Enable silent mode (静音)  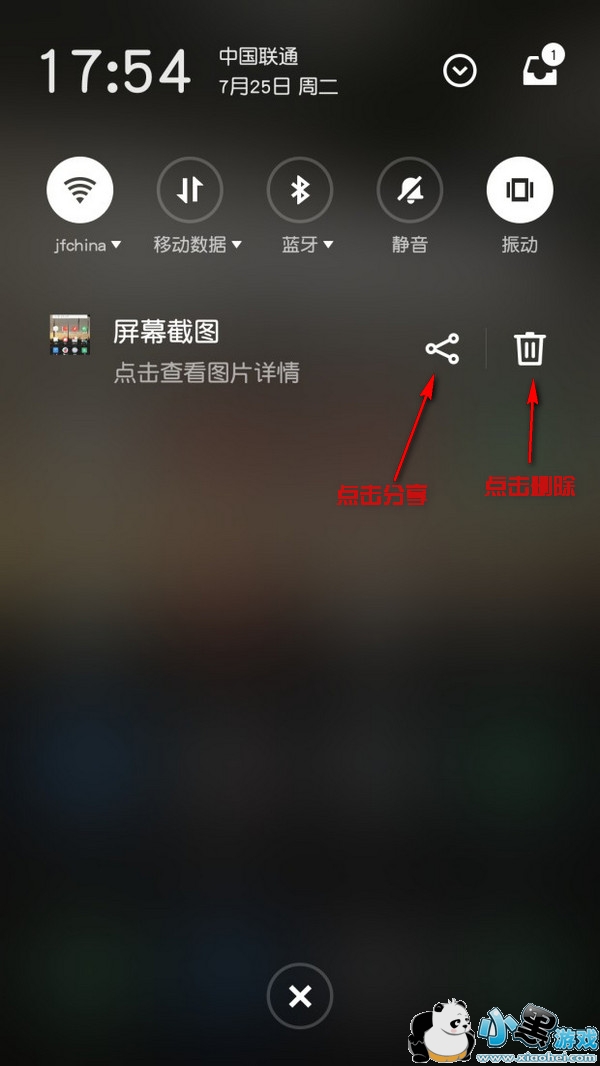pos(410,190)
